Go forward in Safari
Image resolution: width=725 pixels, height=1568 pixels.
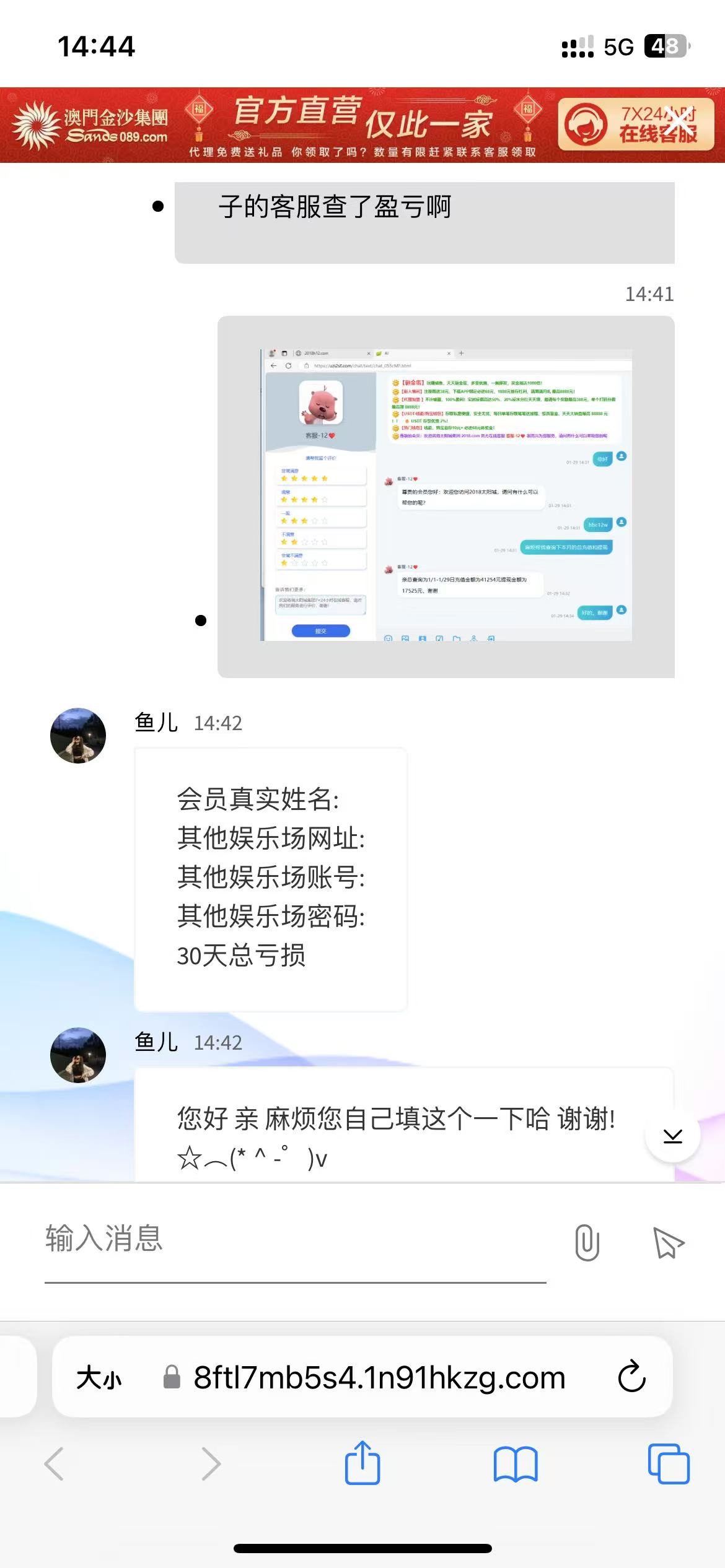(x=211, y=1464)
